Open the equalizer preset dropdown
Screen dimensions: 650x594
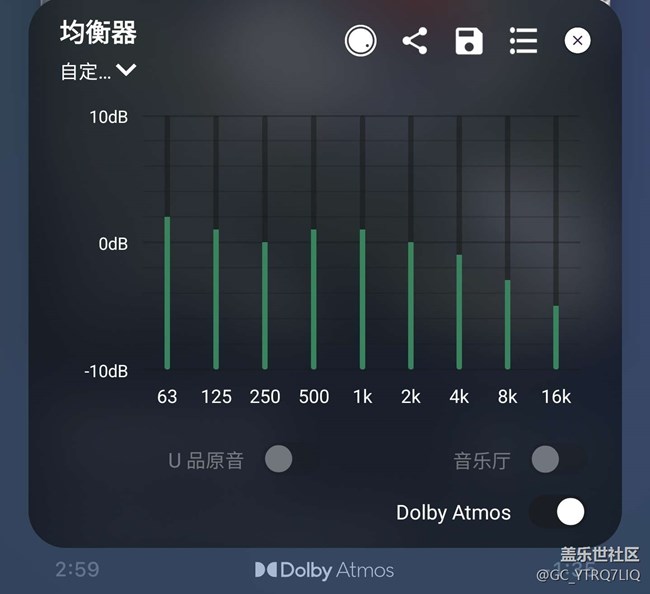point(98,71)
